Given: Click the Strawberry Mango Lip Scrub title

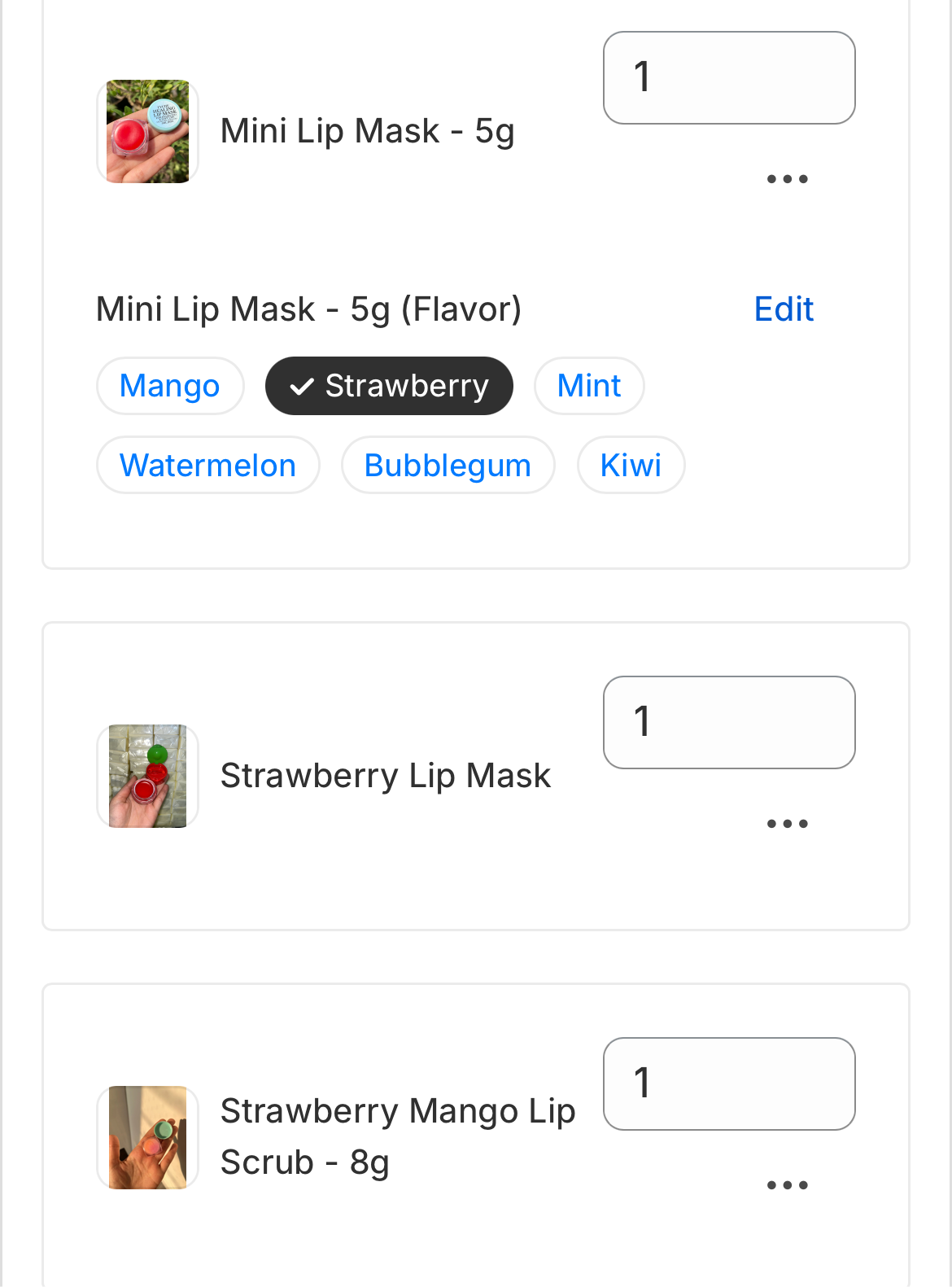Looking at the screenshot, I should click(x=397, y=1135).
